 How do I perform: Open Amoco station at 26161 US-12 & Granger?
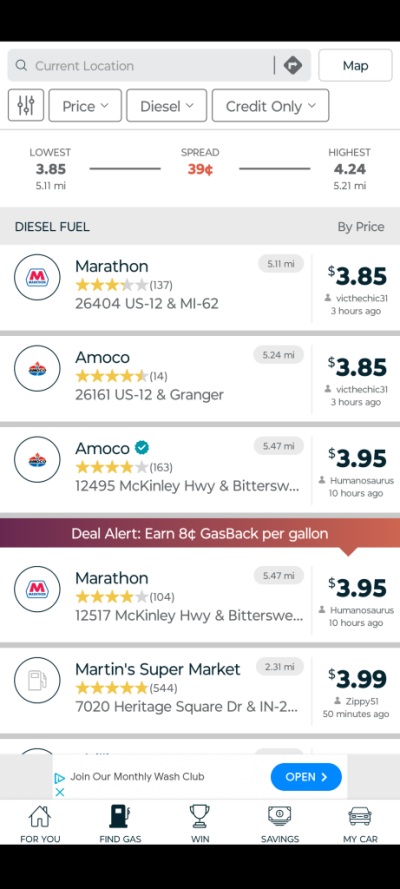click(200, 379)
